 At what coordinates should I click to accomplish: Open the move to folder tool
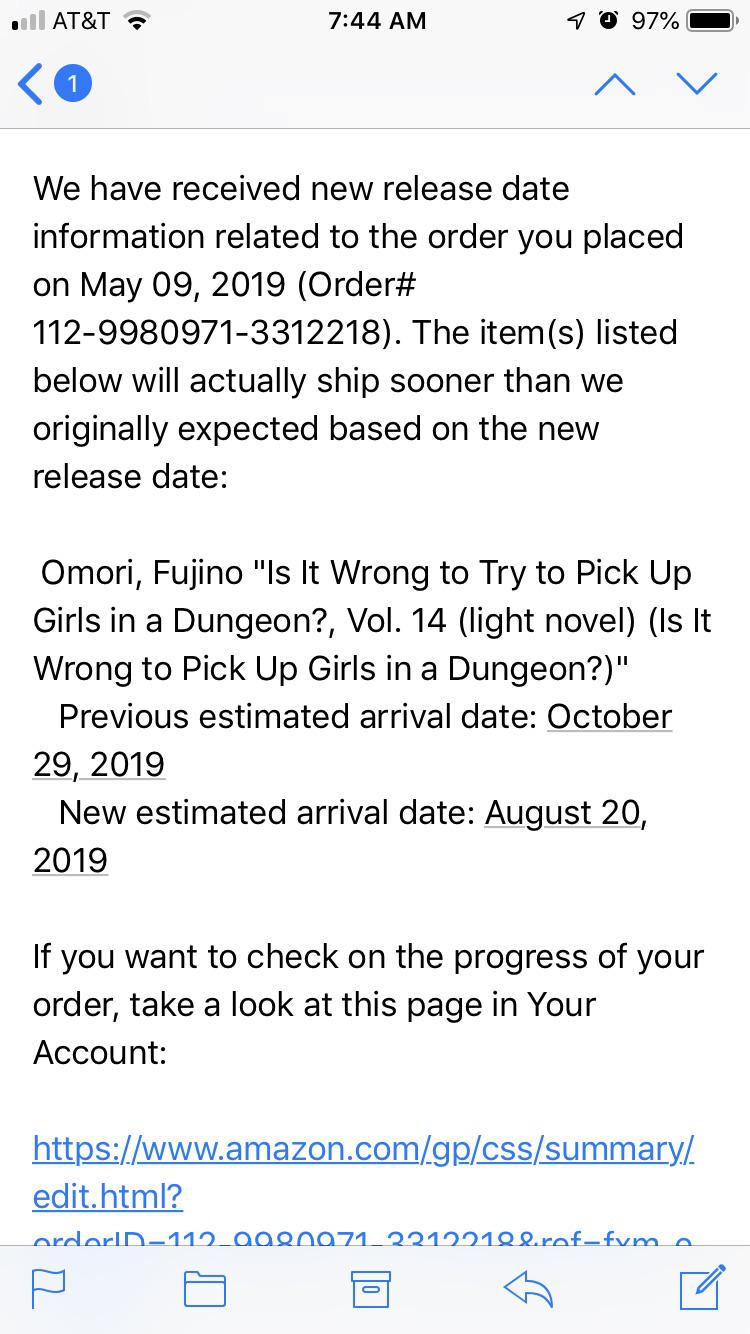pyautogui.click(x=204, y=1289)
